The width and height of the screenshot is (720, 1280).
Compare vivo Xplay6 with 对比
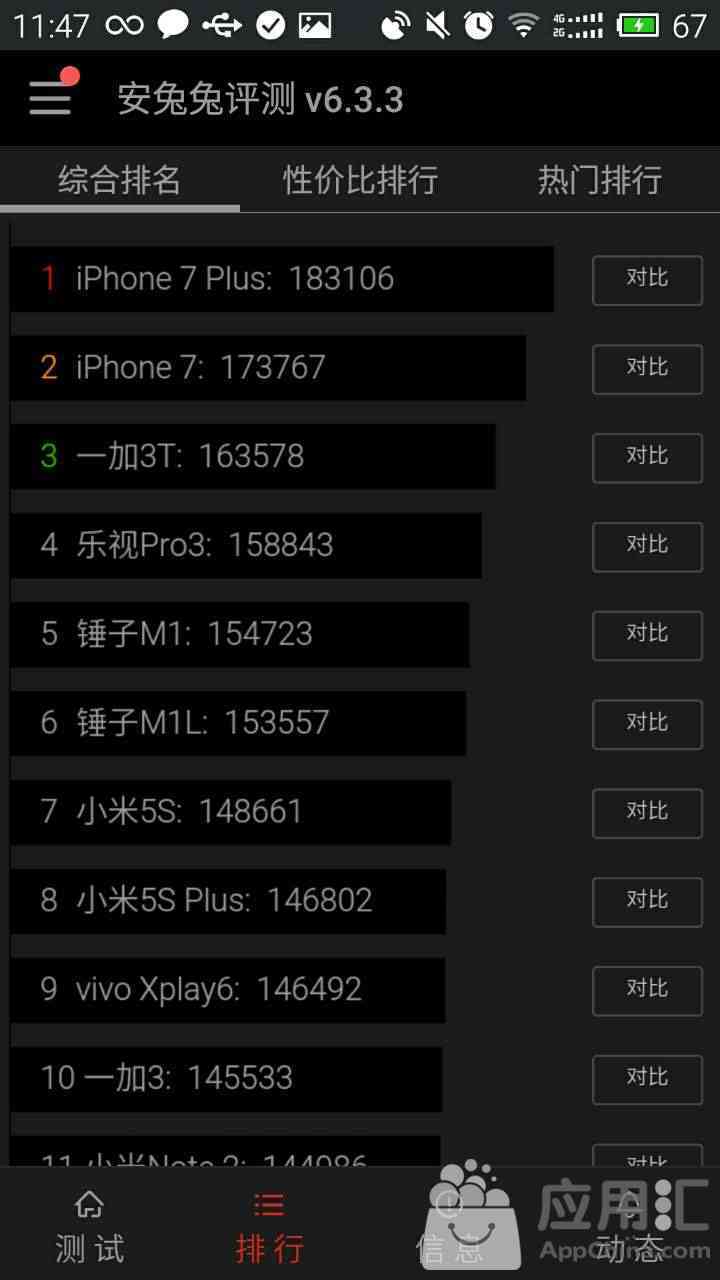point(647,991)
